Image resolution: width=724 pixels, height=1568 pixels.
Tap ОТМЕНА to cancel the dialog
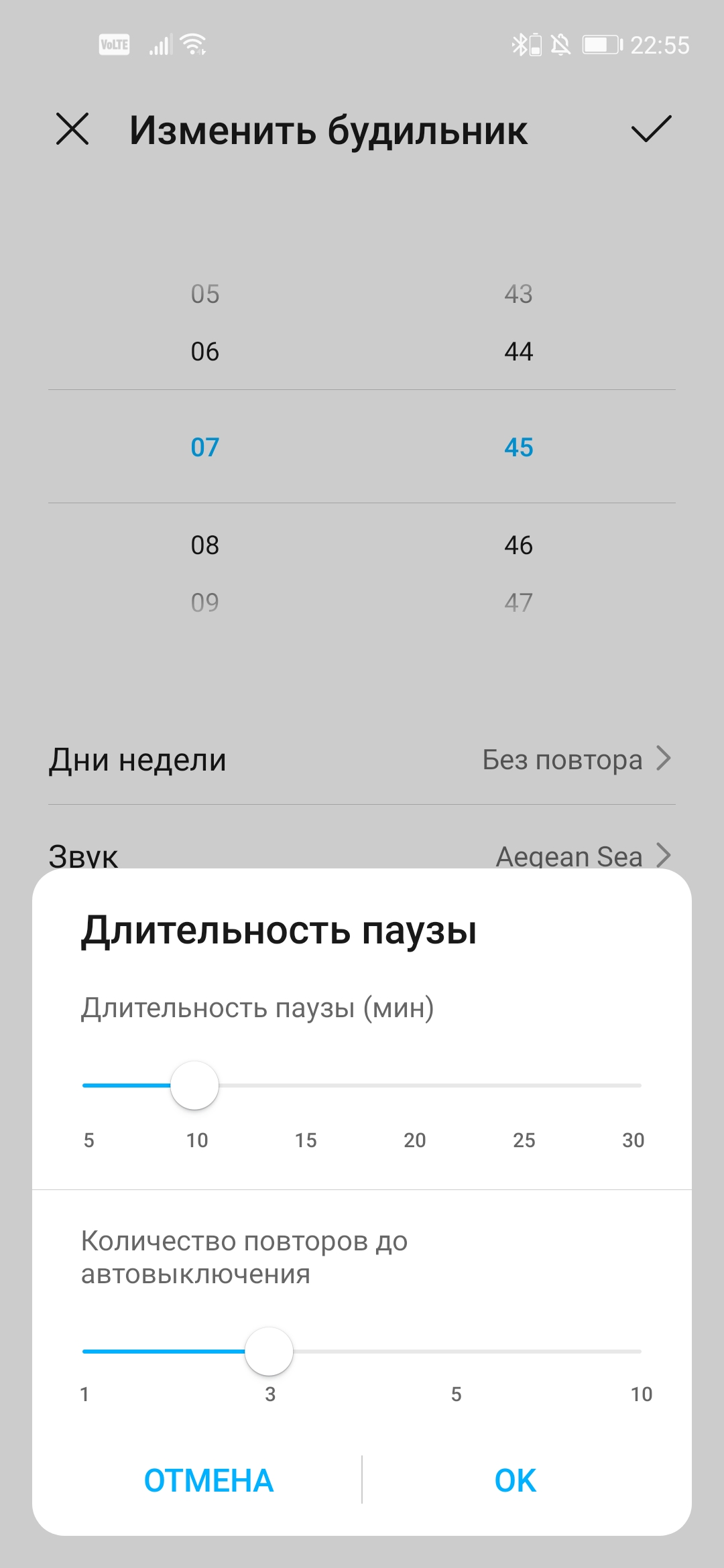(208, 1480)
